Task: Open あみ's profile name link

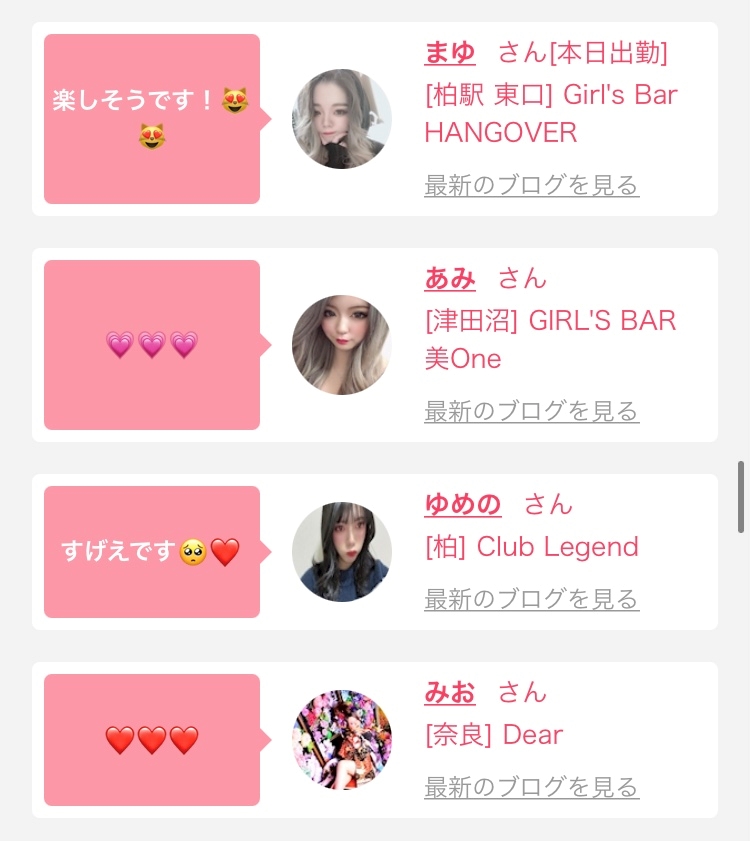Action: pos(450,279)
